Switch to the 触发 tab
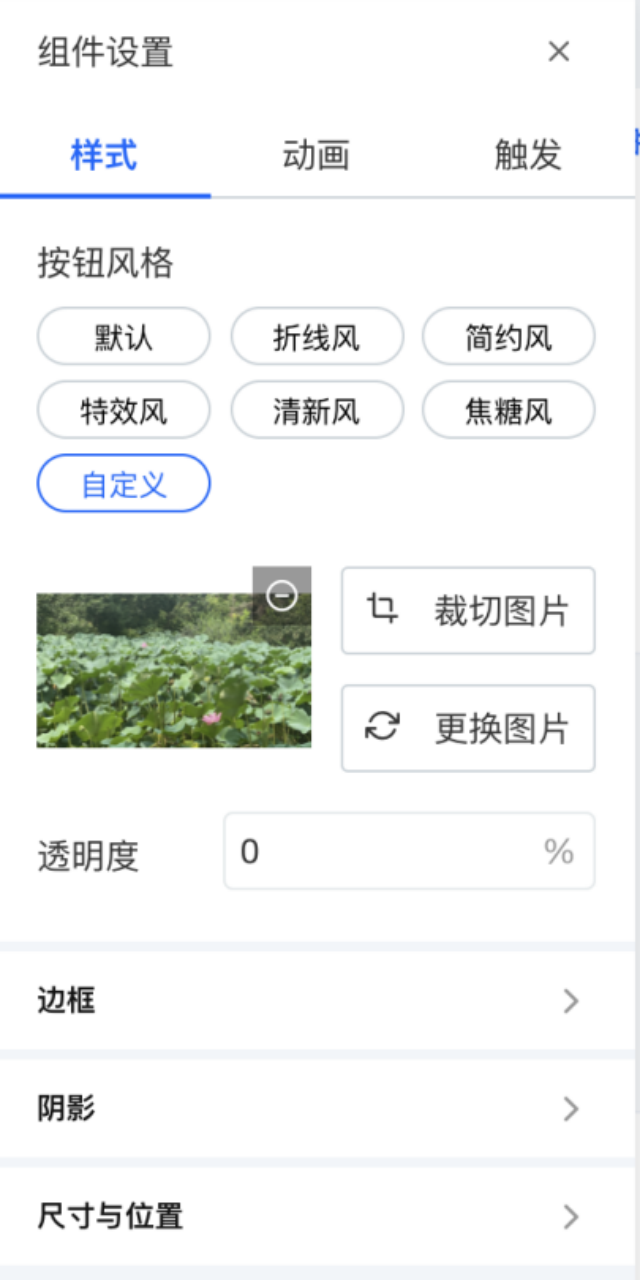The width and height of the screenshot is (640, 1280). tap(528, 155)
